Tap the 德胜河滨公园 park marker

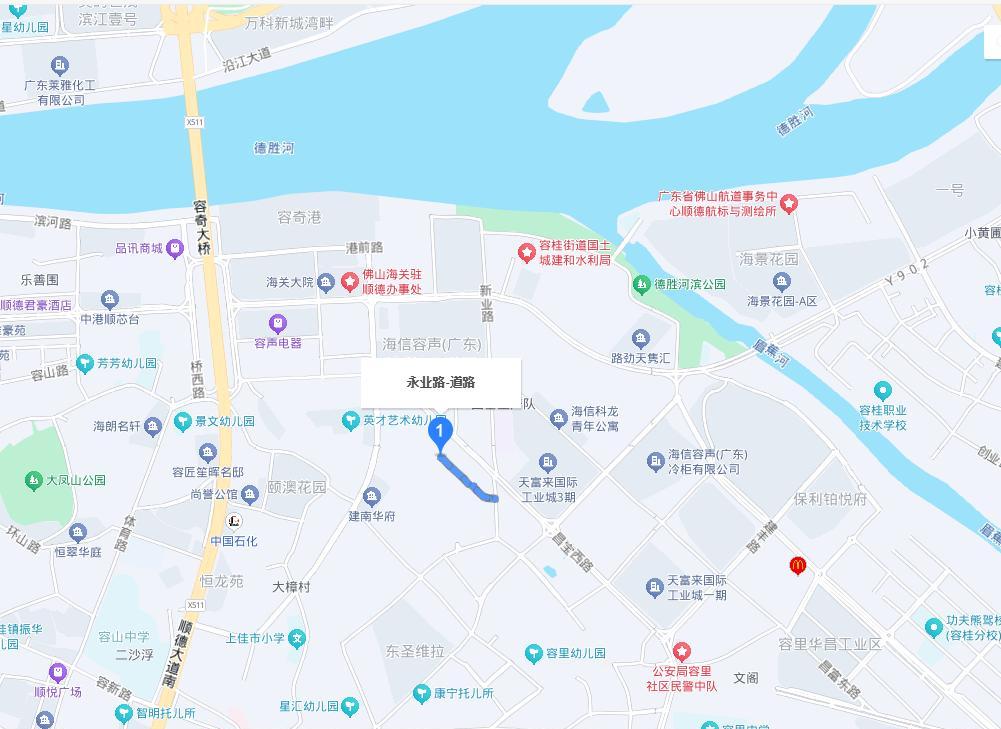pyautogui.click(x=641, y=285)
